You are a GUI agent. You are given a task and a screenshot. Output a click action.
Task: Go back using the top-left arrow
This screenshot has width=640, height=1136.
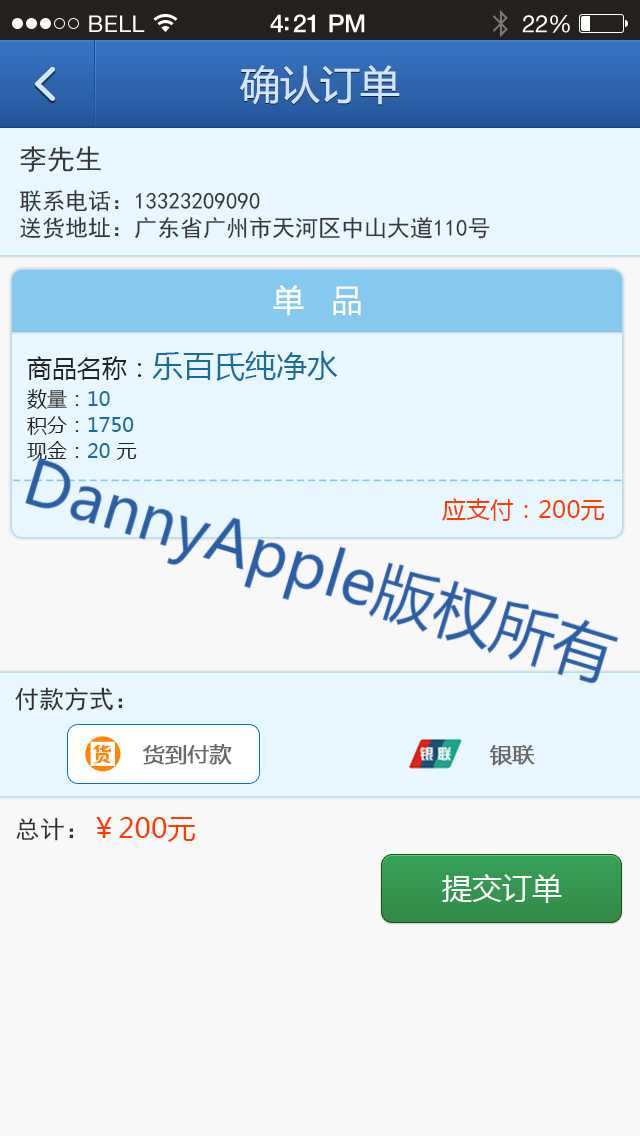click(46, 84)
